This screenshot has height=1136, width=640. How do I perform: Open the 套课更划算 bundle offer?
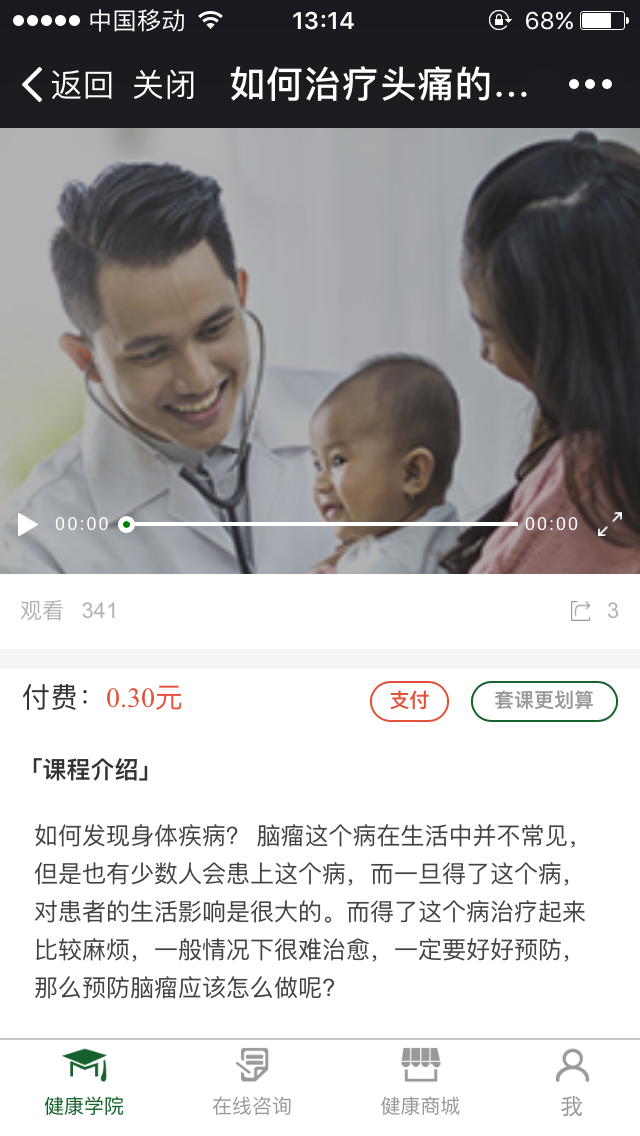[544, 701]
